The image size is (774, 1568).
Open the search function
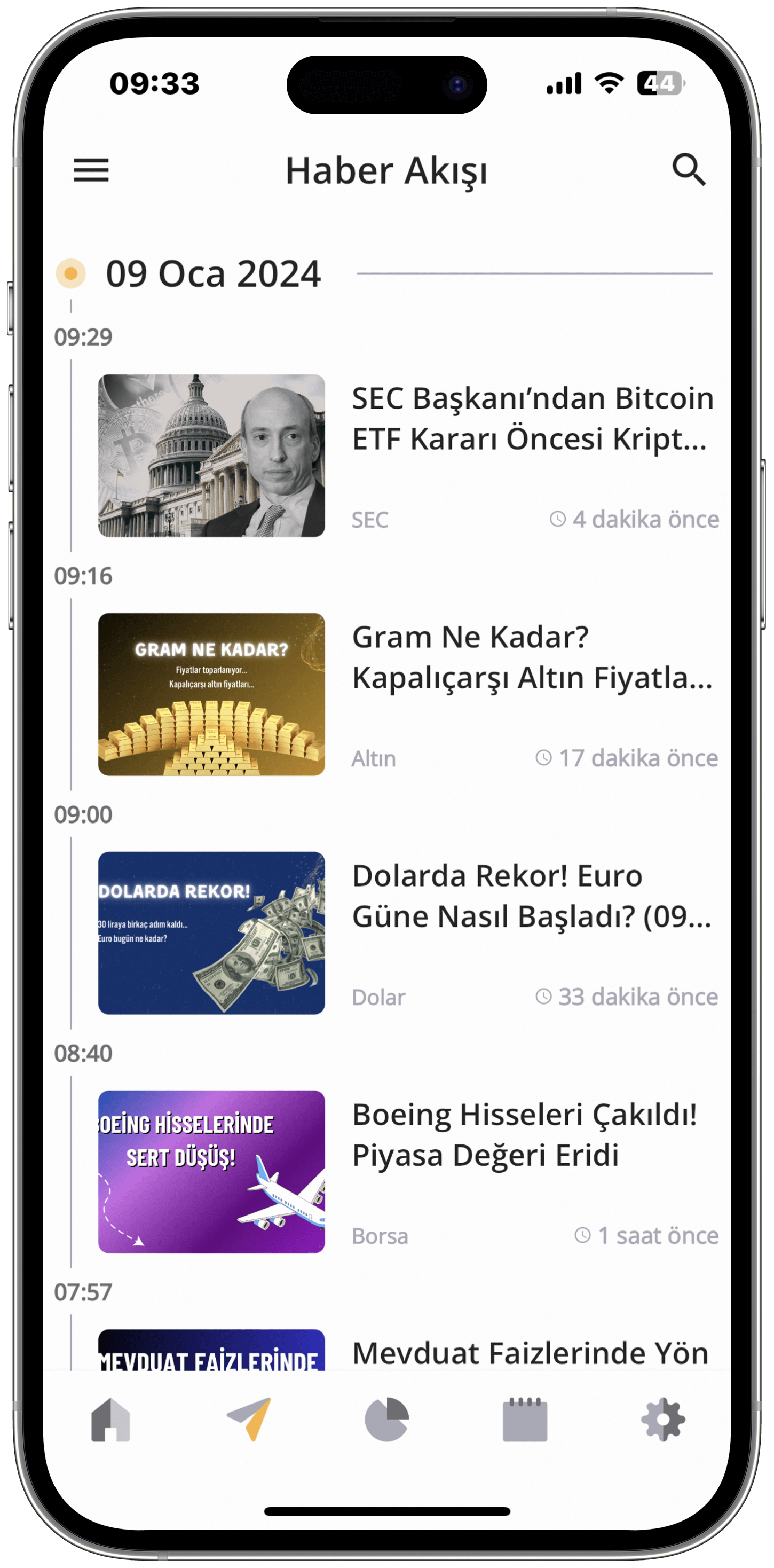[x=691, y=171]
